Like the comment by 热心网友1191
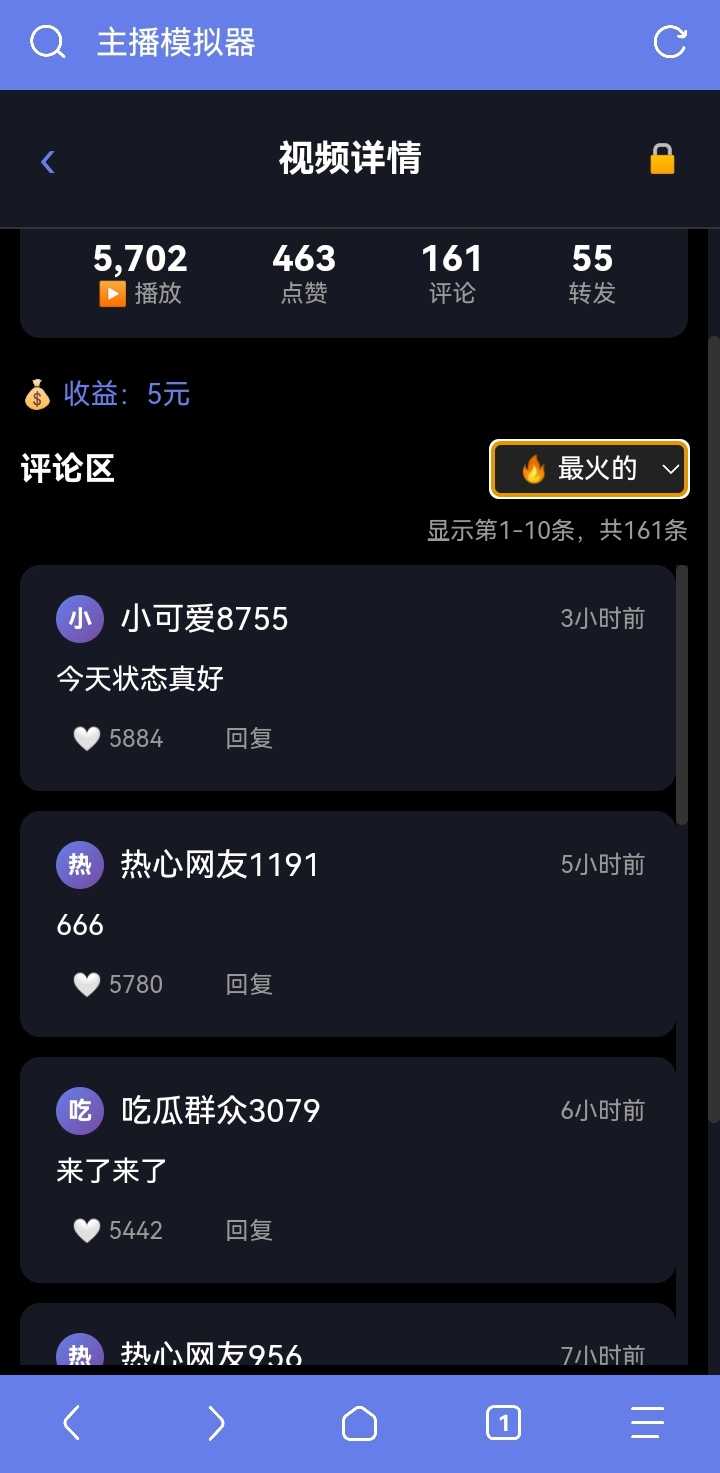 [x=88, y=984]
